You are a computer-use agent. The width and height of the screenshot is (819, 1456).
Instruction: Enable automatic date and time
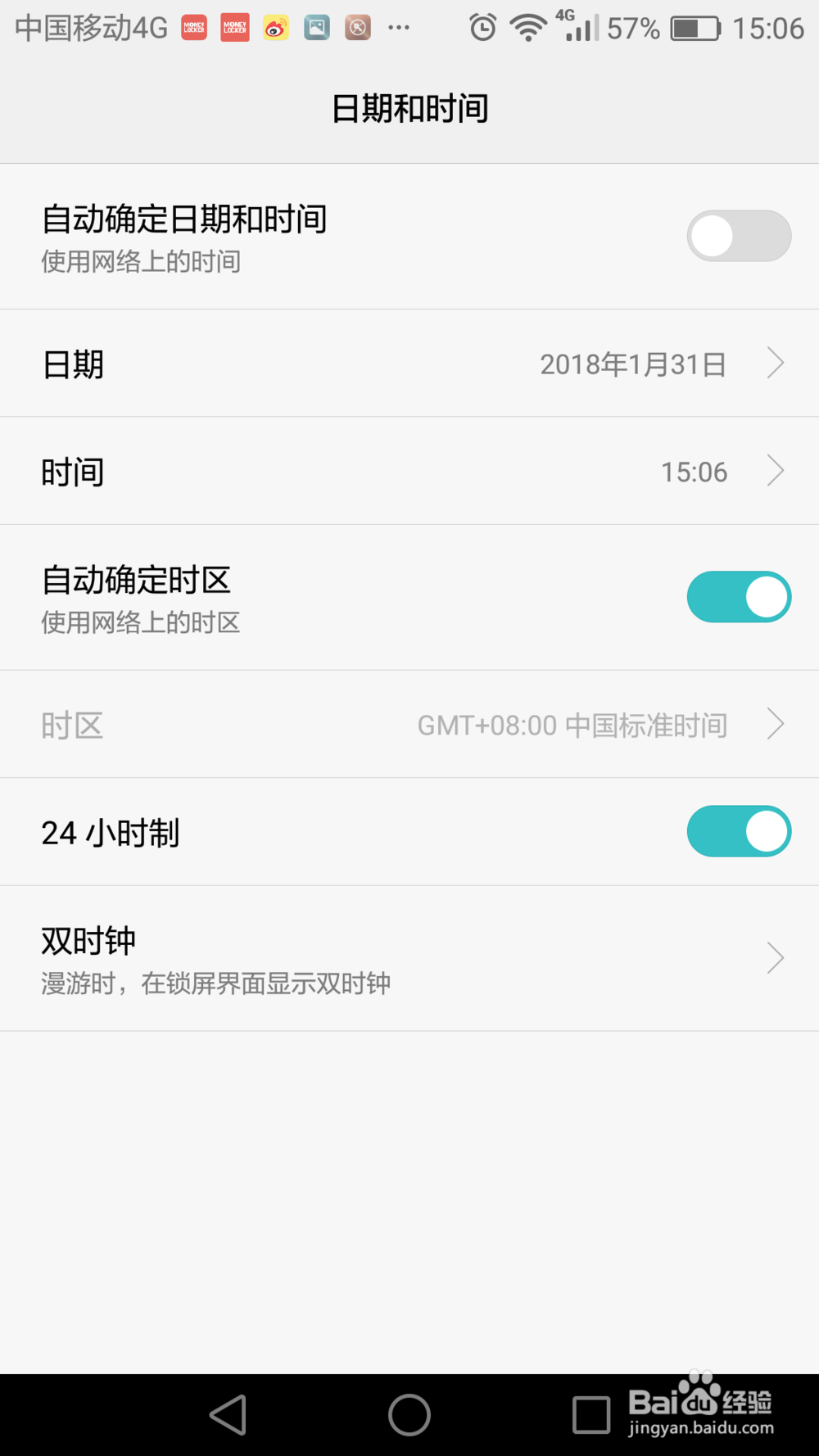pos(738,236)
